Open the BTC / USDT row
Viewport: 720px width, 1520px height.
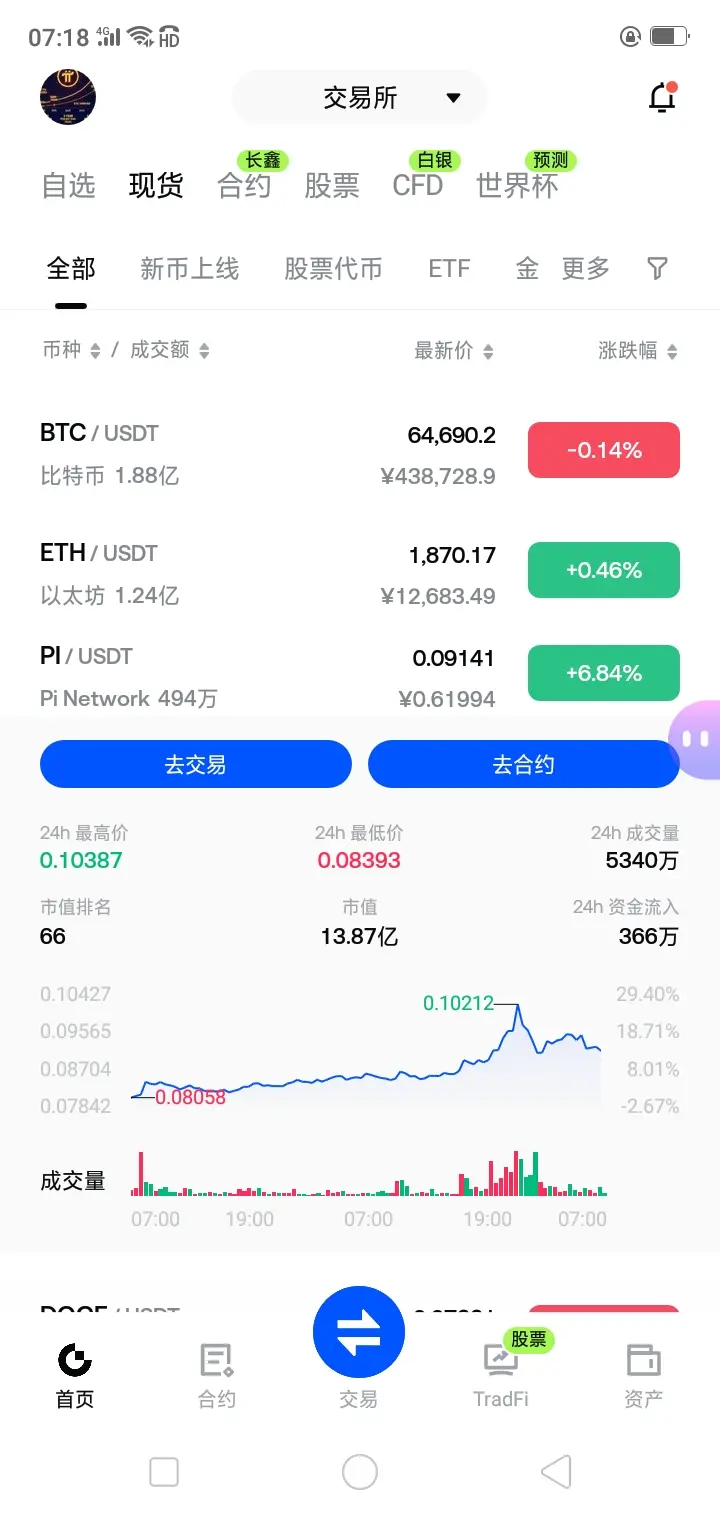[x=360, y=454]
